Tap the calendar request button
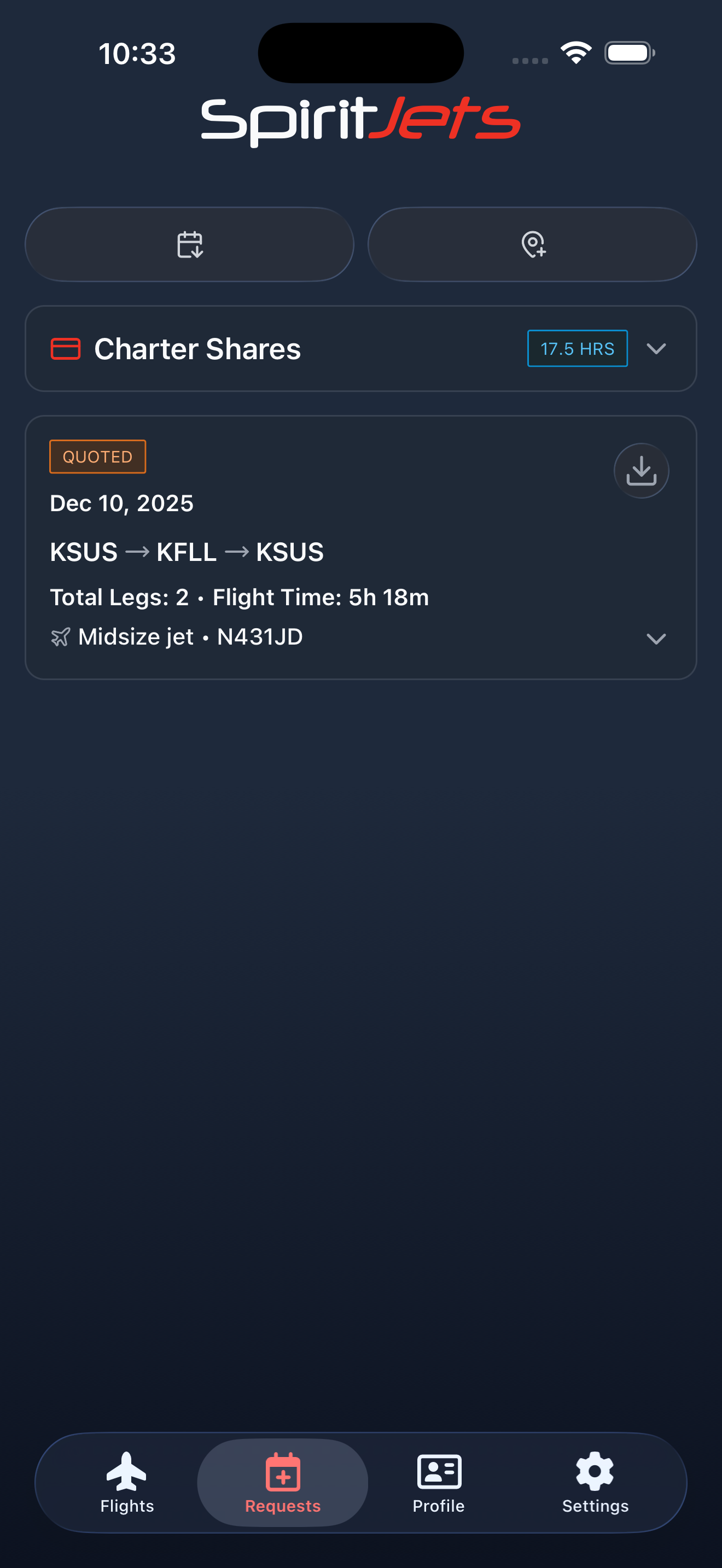This screenshot has height=1568, width=722. pyautogui.click(x=189, y=245)
